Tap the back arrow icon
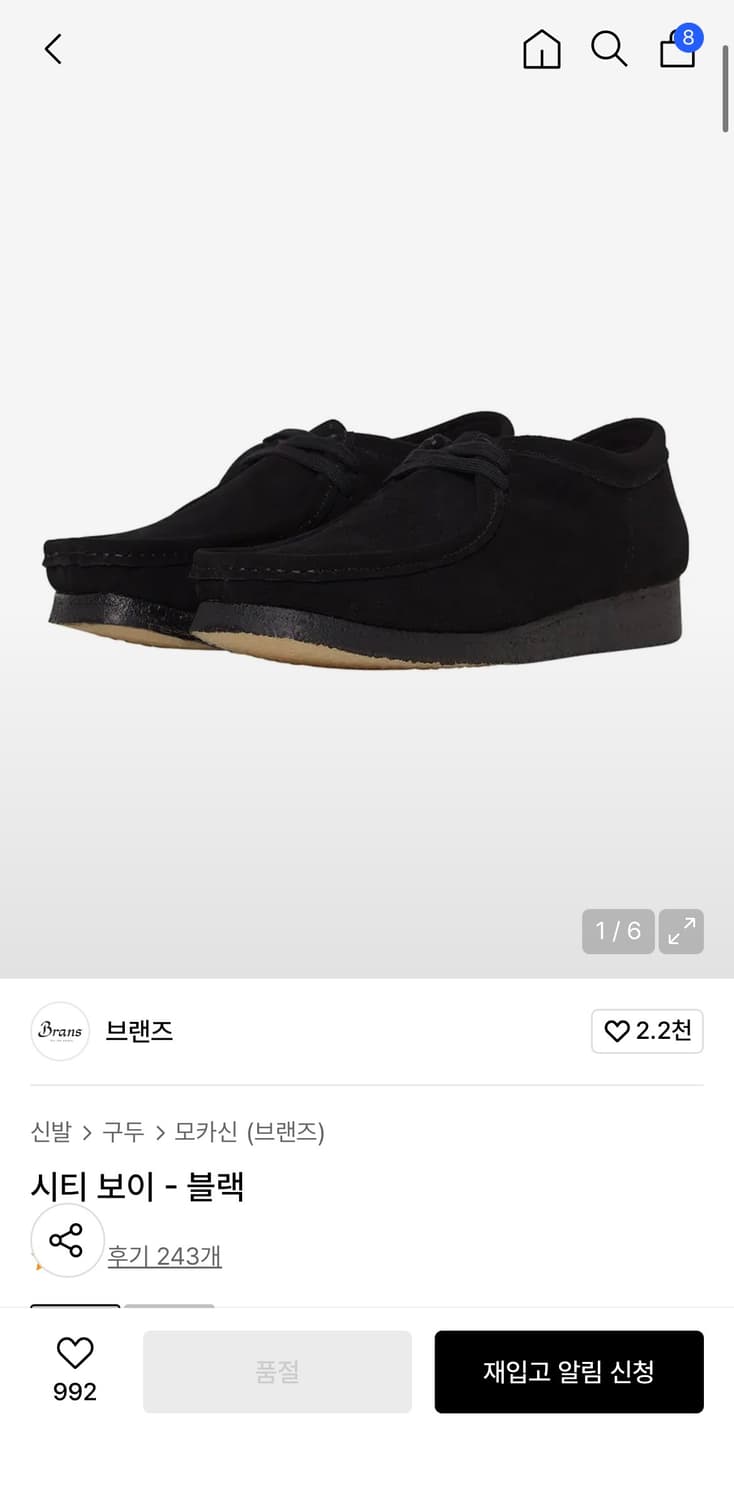This screenshot has height=1500, width=734. pos(52,48)
